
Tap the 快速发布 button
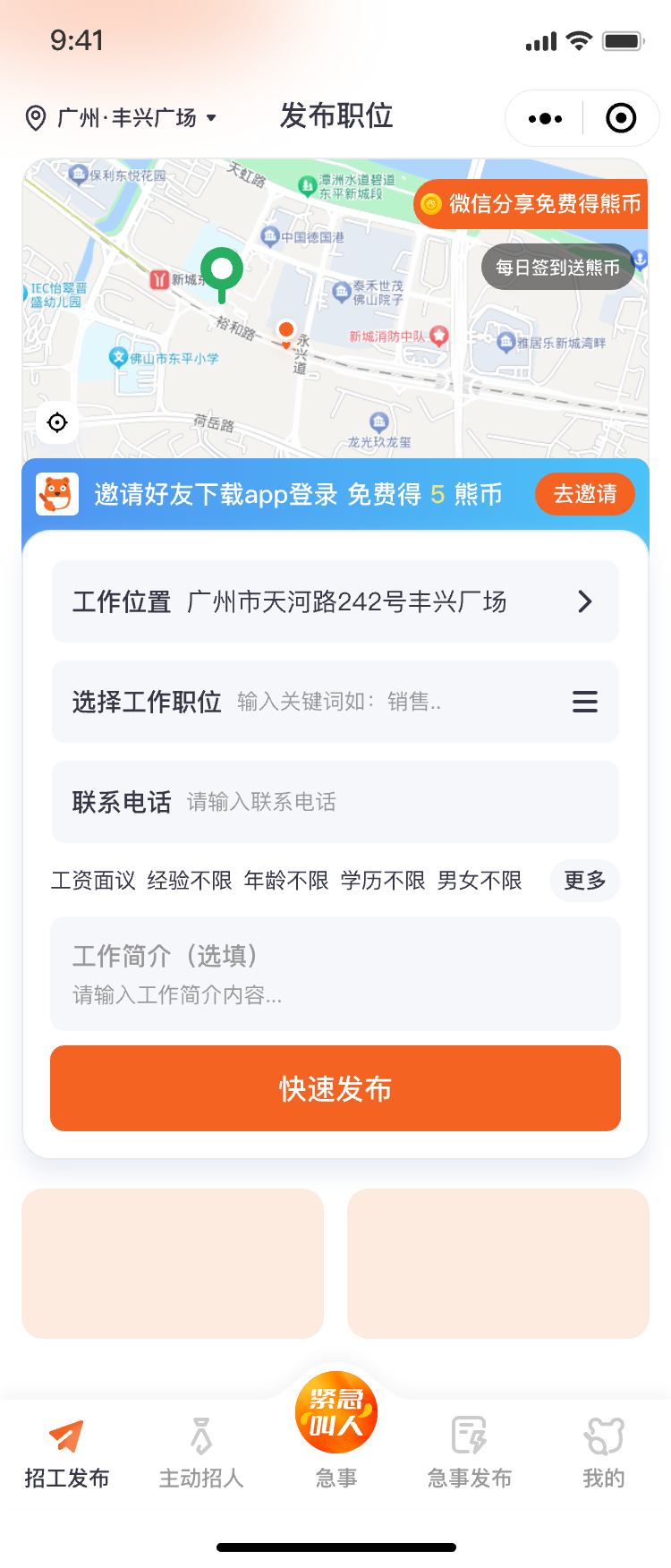(335, 1088)
